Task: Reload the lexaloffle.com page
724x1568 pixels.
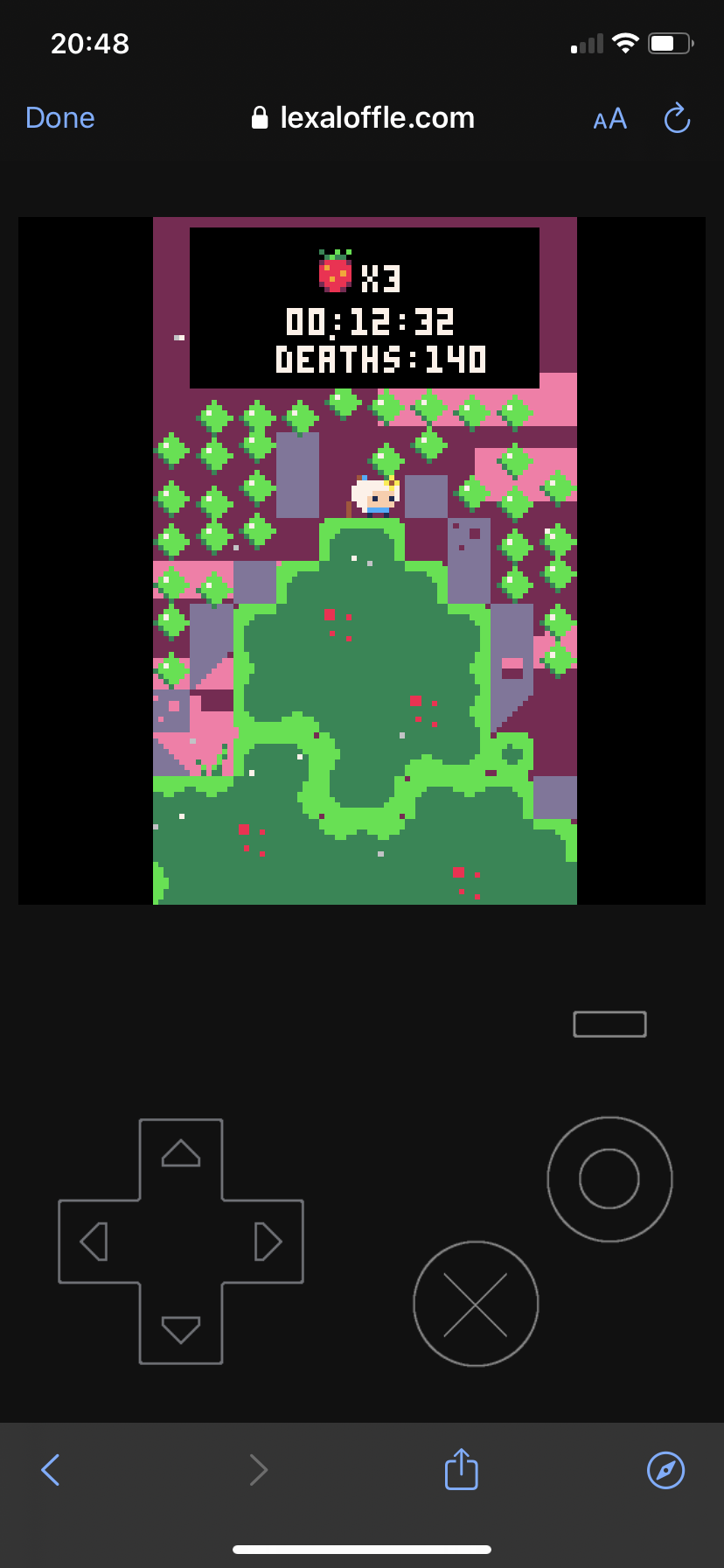Action: (677, 118)
